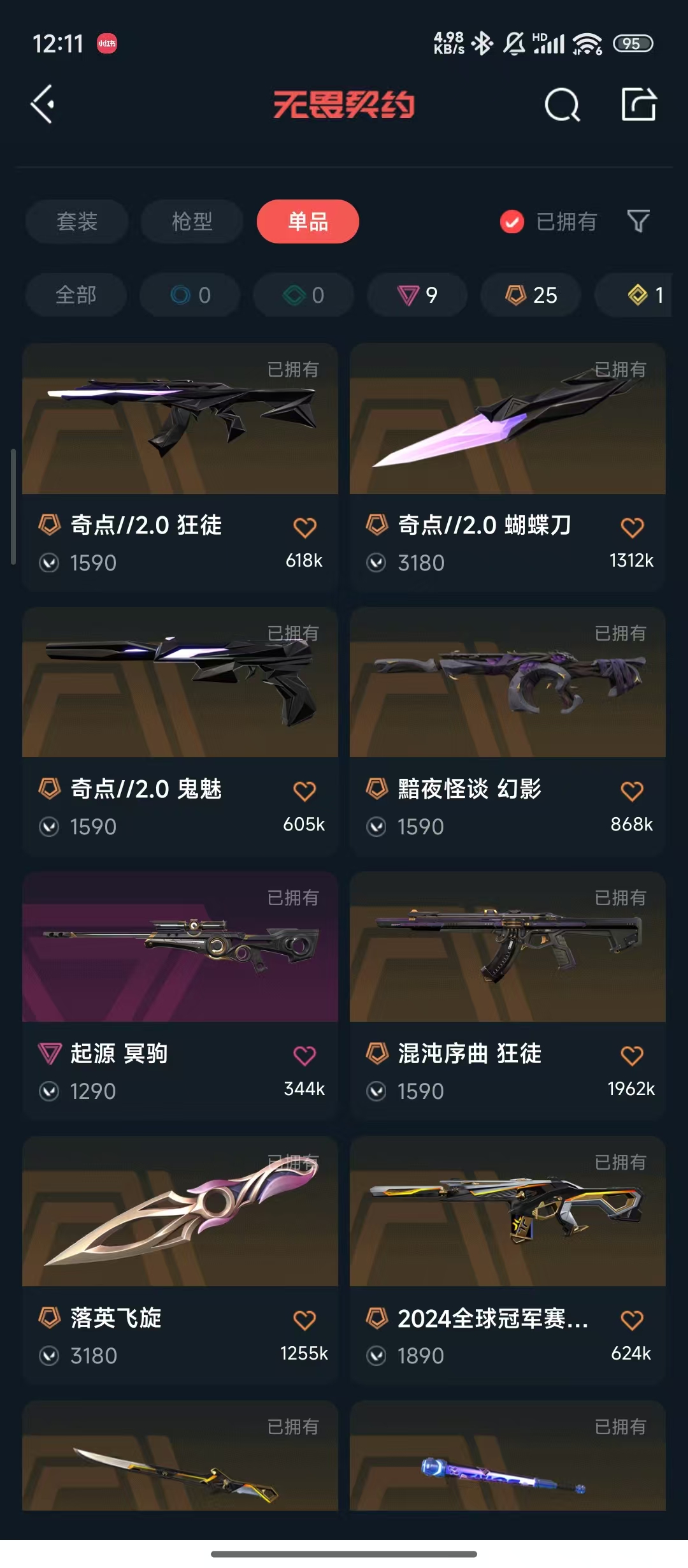
Task: Open the 奇点//2.0 狂徒 skin card
Action: click(180, 446)
